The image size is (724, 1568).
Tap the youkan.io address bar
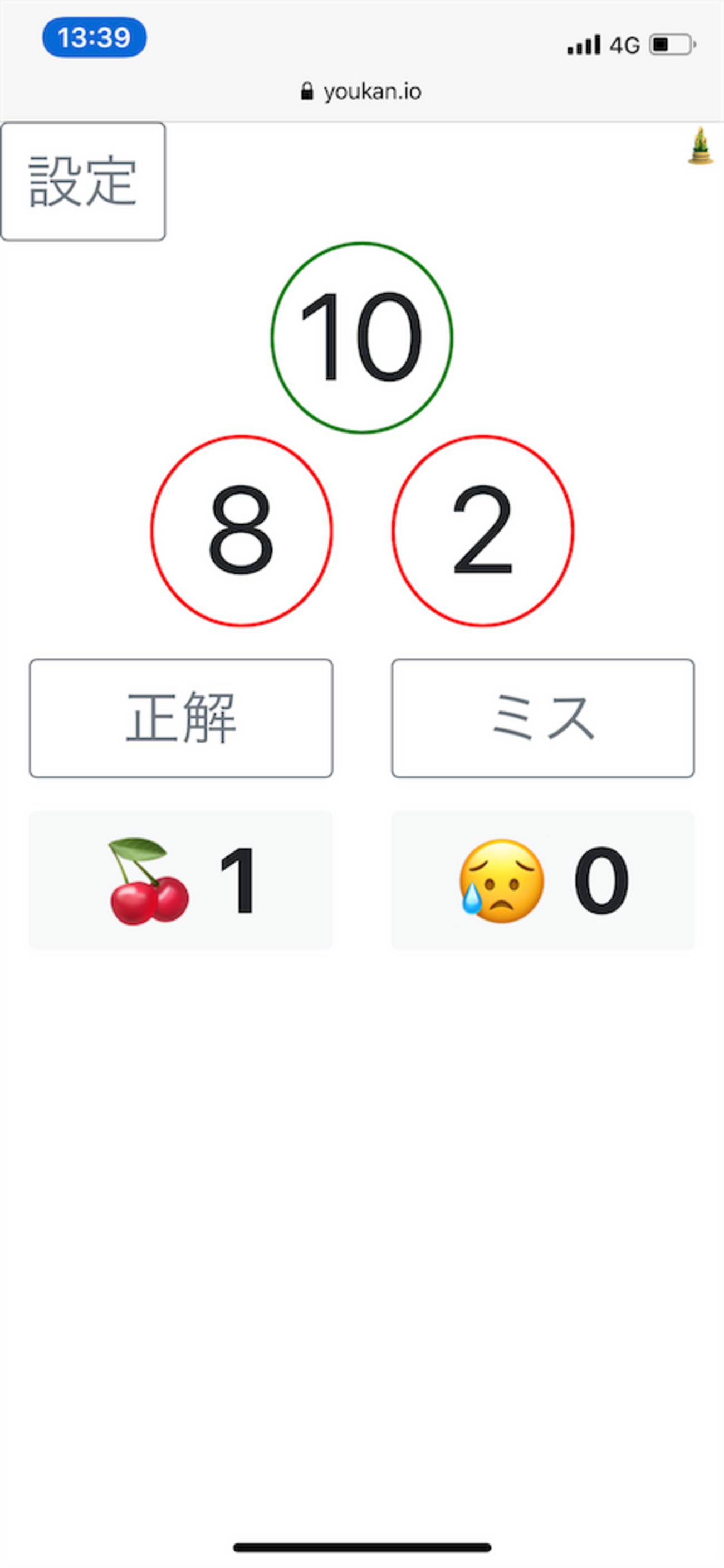tap(362, 92)
